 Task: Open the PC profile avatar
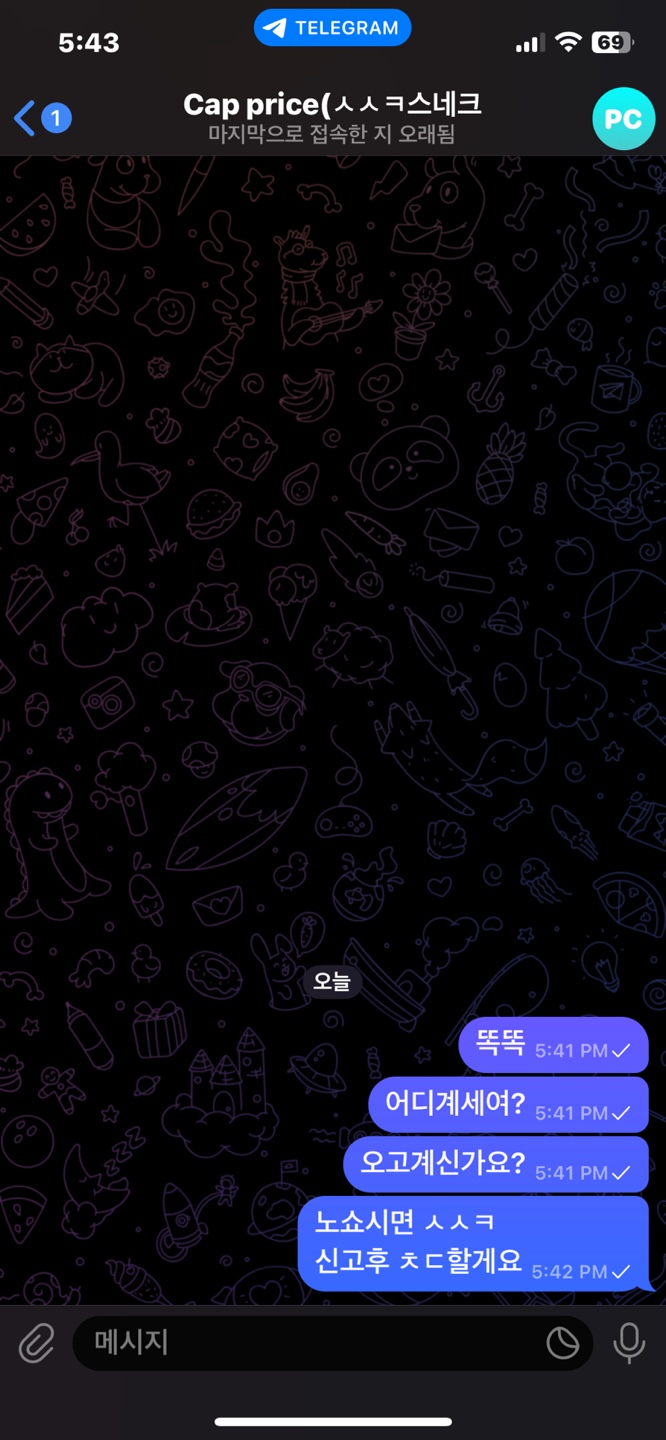tap(622, 119)
